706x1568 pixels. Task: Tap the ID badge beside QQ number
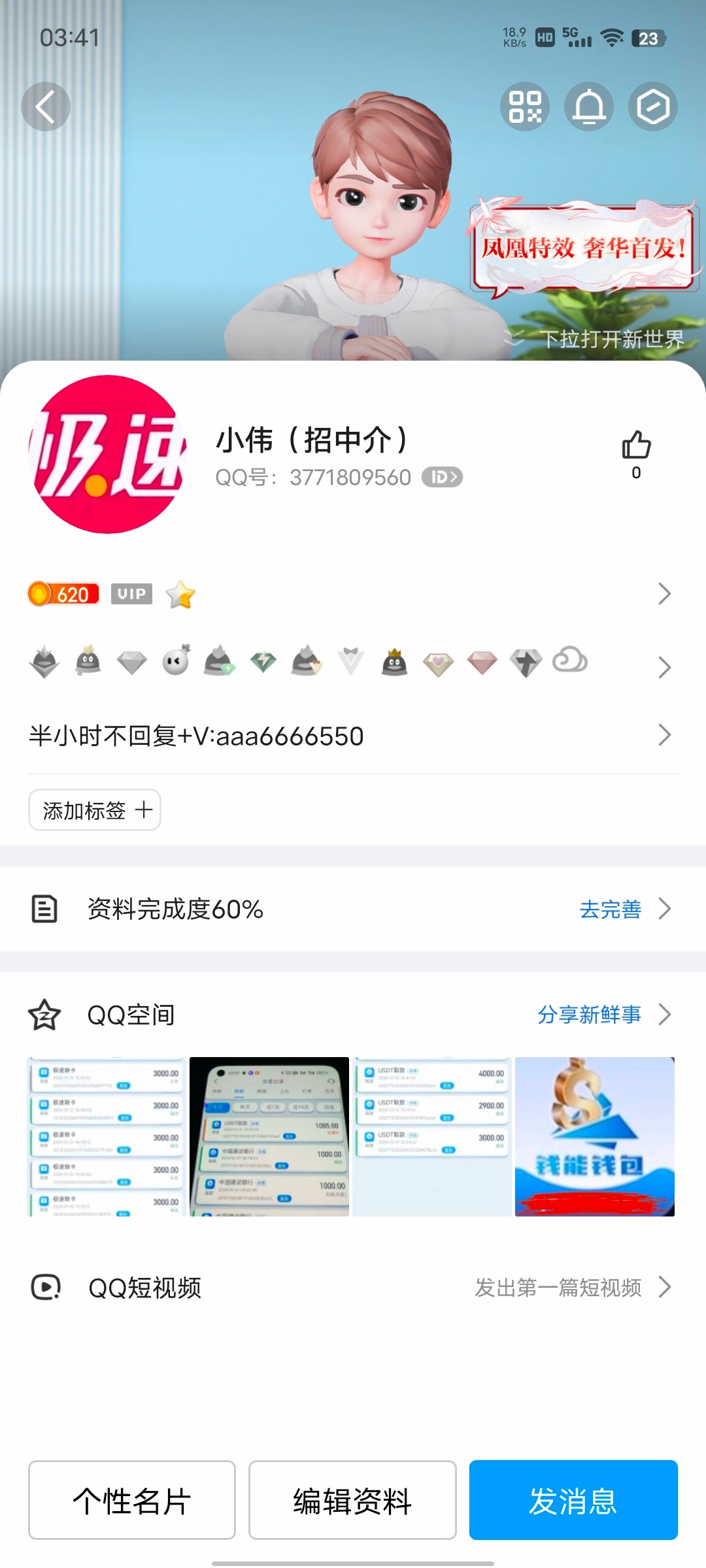click(x=442, y=478)
